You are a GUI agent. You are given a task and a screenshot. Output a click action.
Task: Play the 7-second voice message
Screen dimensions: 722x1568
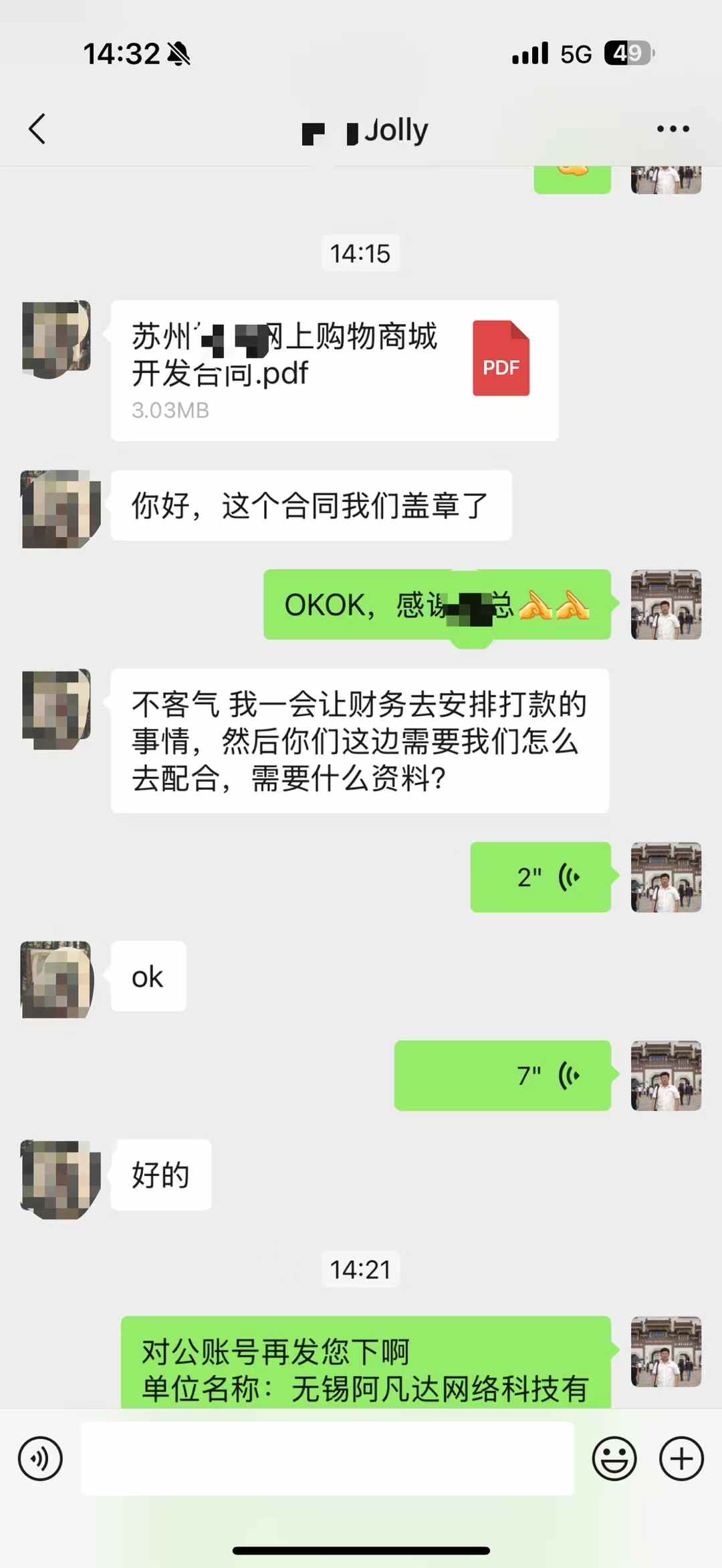(x=503, y=1076)
